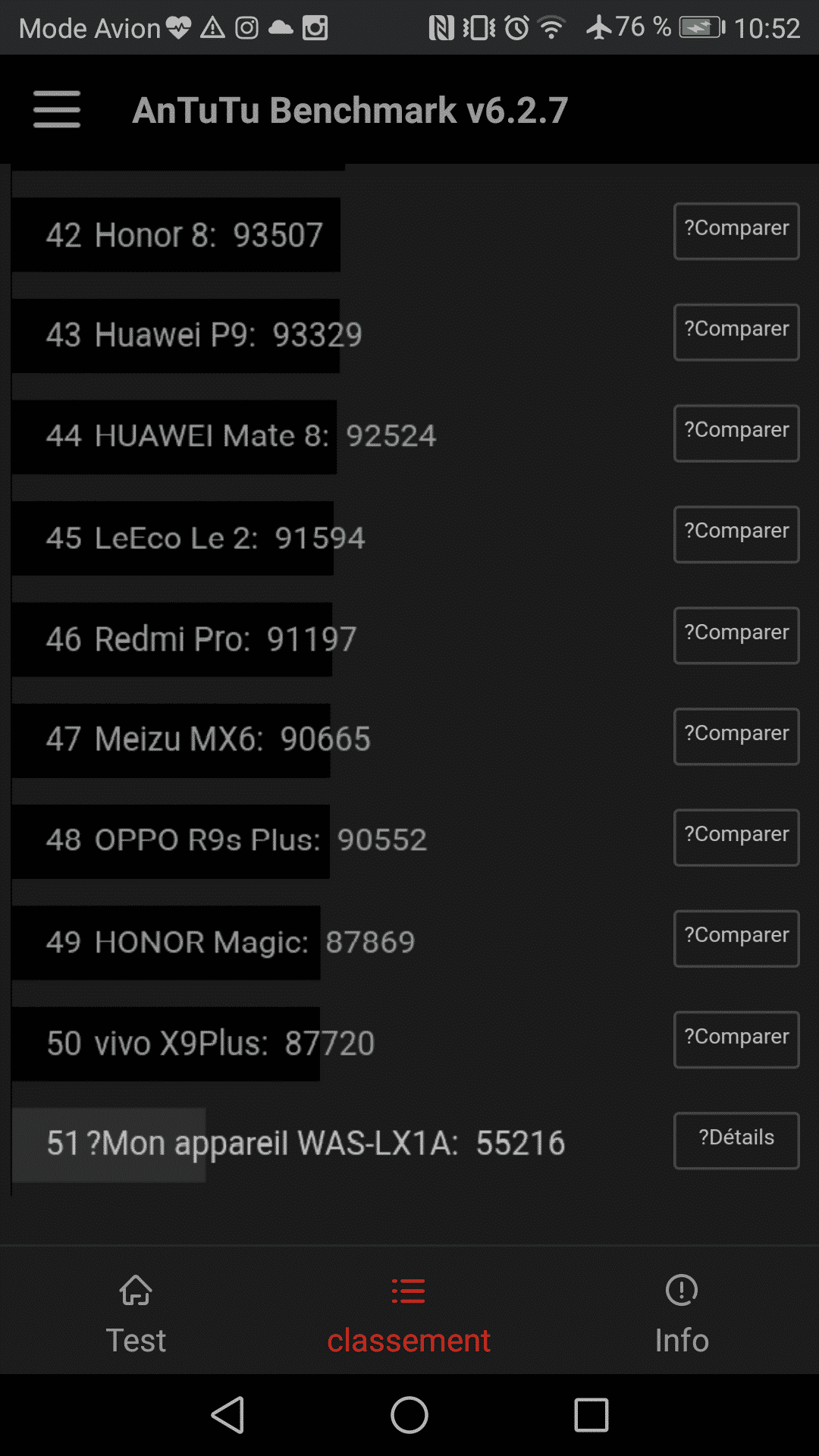The image size is (819, 1456).
Task: Compare with vivo X9Plus
Action: click(736, 1040)
